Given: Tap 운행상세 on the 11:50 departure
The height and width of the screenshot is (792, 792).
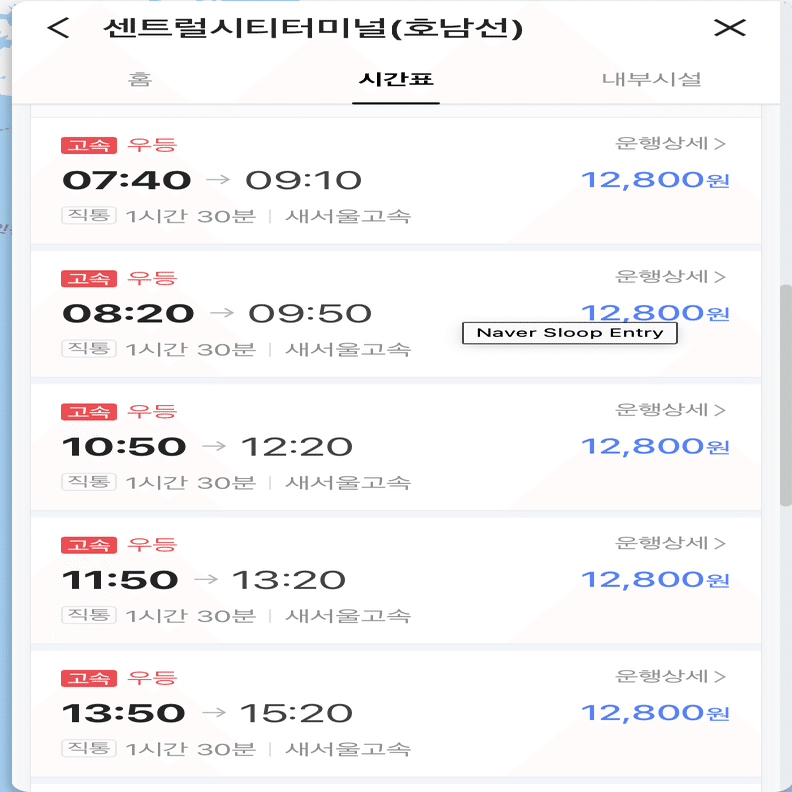Looking at the screenshot, I should pos(670,543).
